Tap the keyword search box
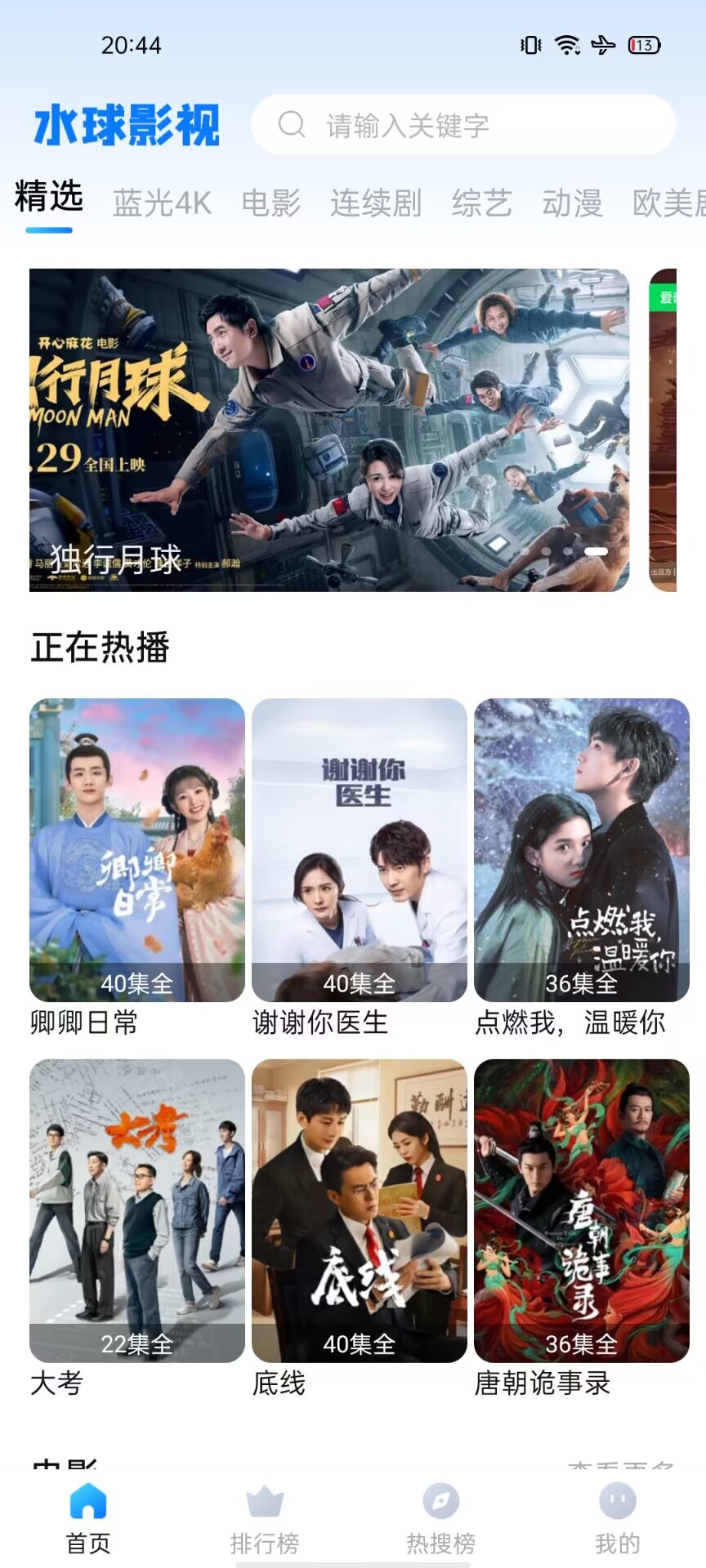Image resolution: width=706 pixels, height=1568 pixels. [x=462, y=125]
